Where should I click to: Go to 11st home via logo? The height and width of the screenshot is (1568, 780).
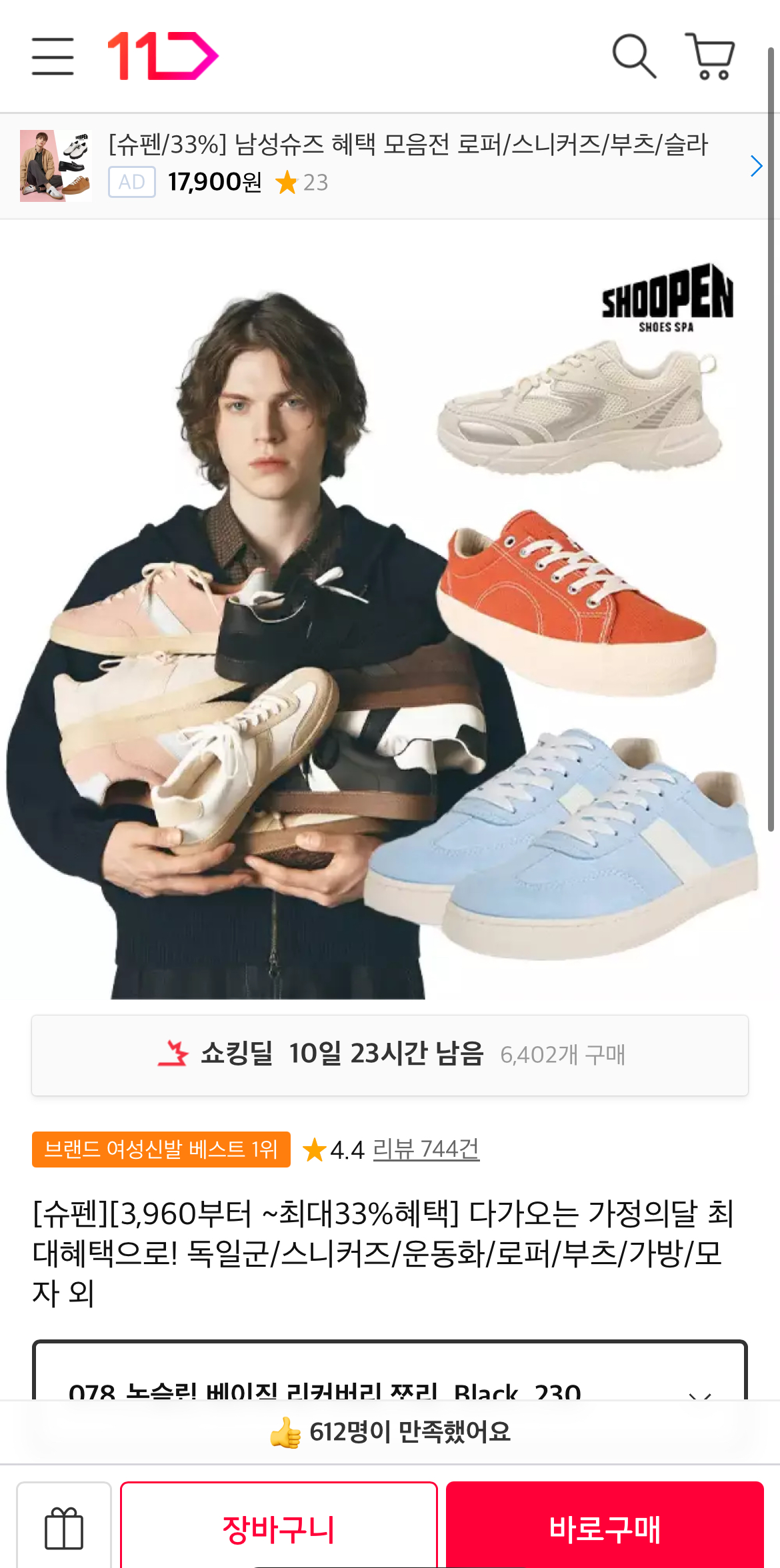point(163,56)
